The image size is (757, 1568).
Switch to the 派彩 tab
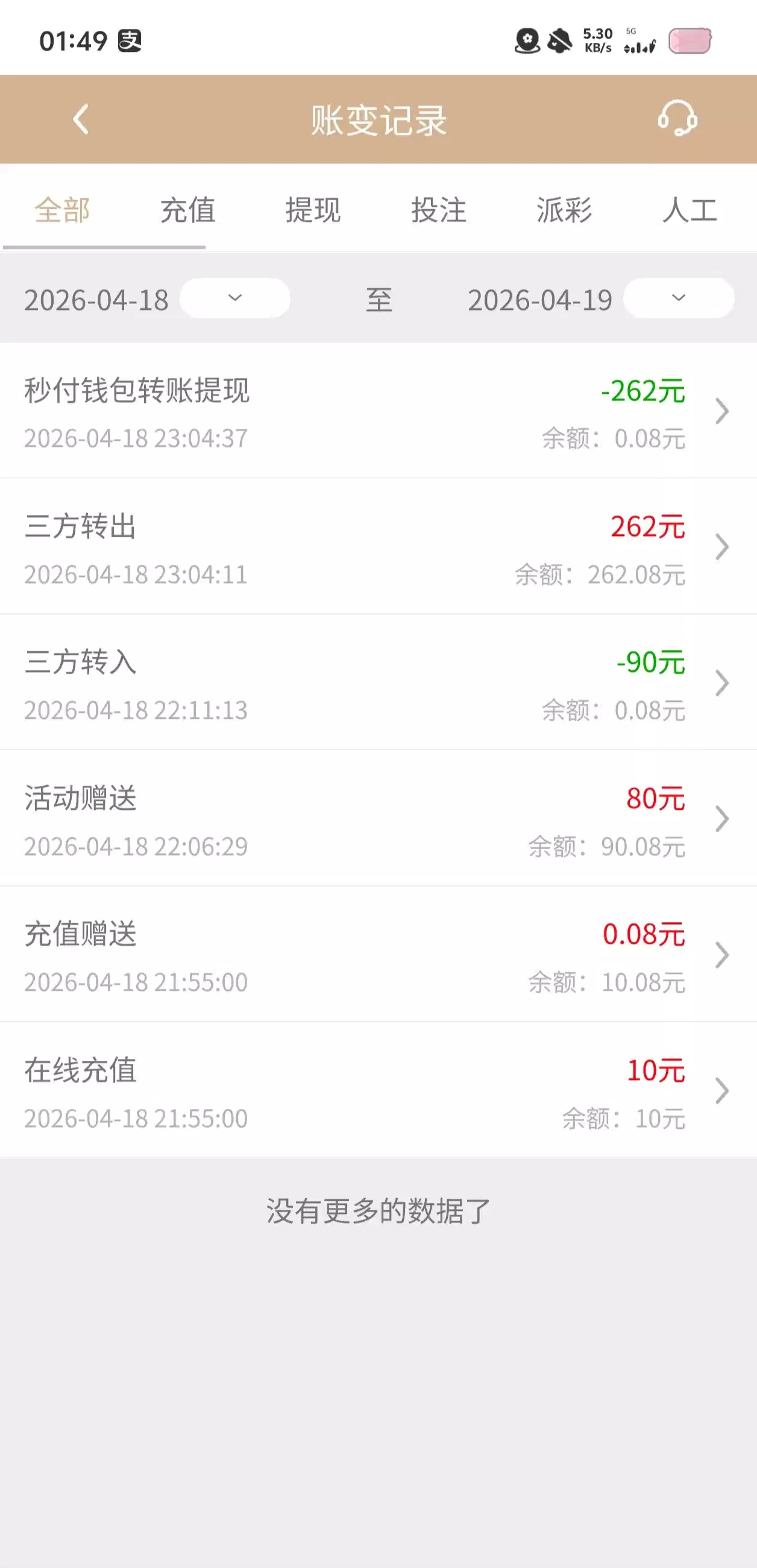coord(564,210)
